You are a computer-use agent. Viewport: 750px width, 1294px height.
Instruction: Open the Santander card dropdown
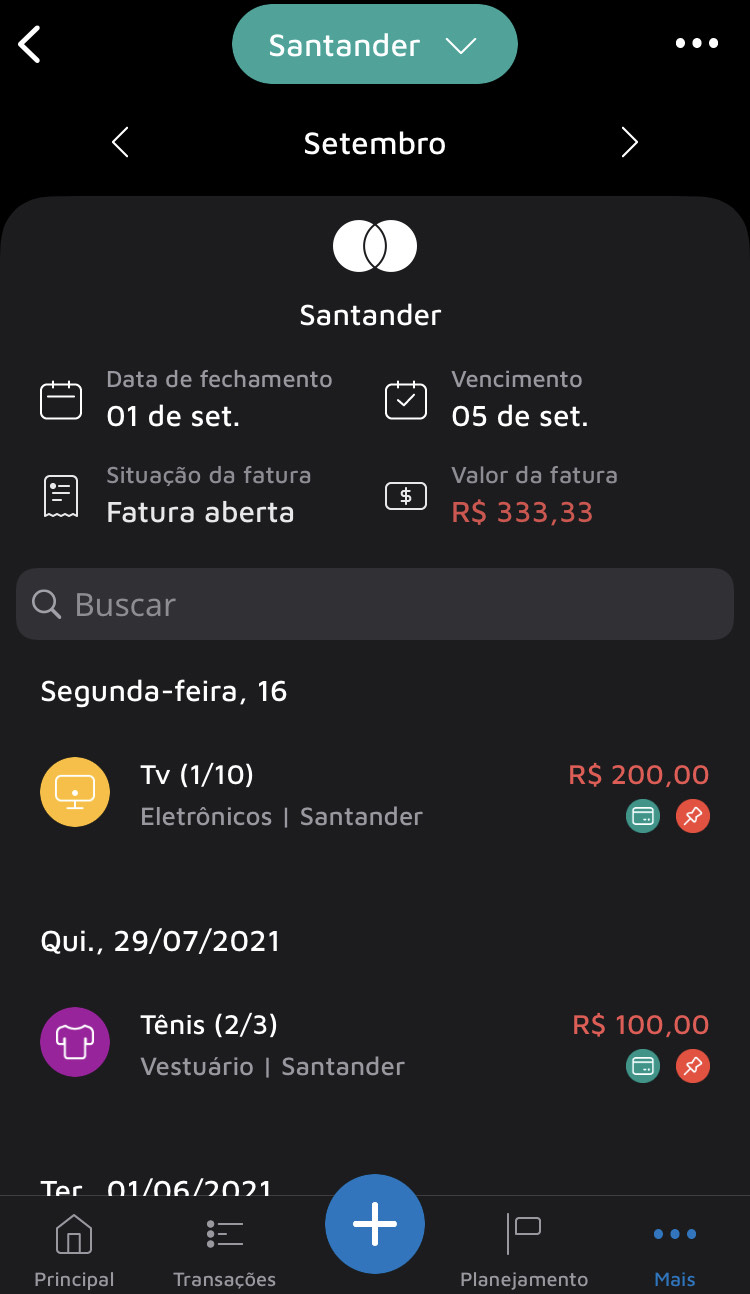click(374, 45)
